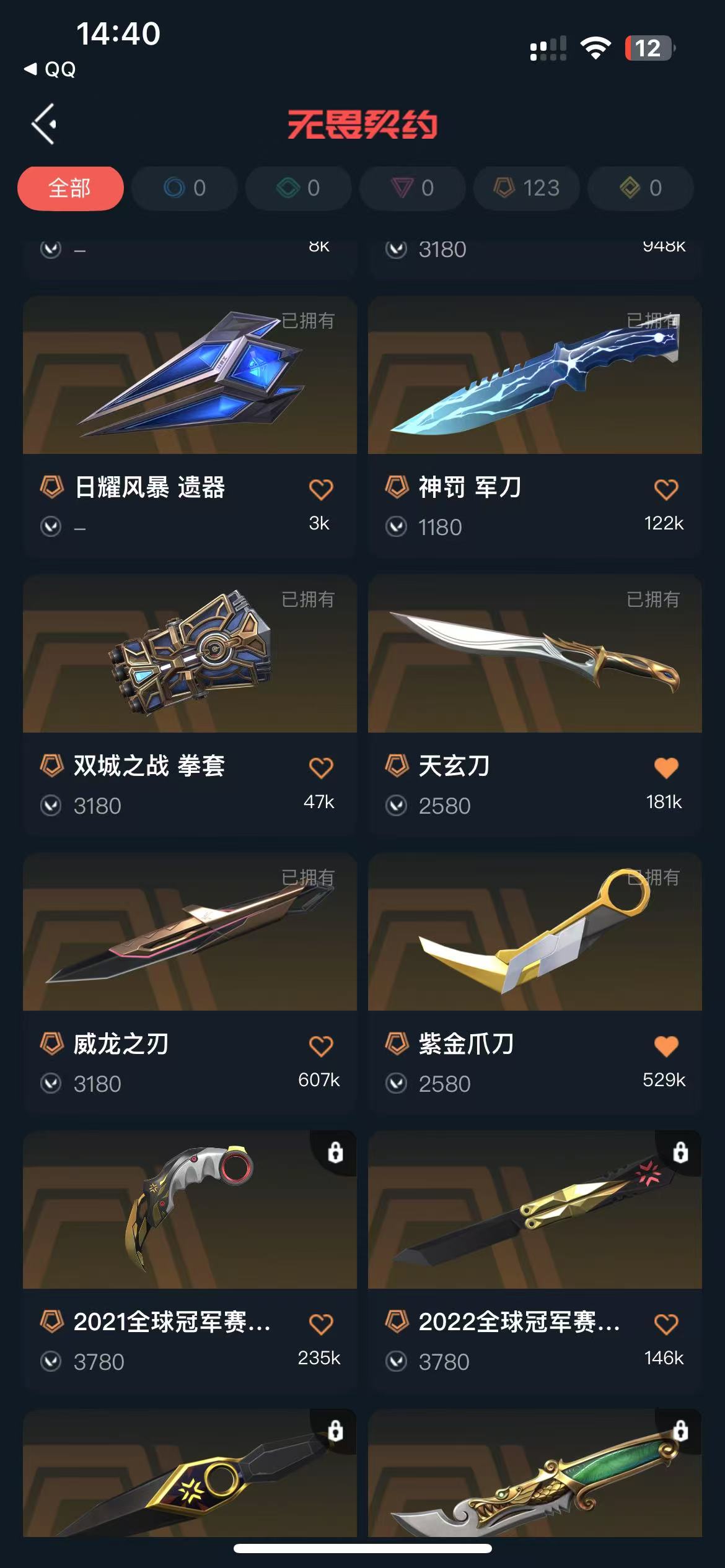Viewport: 725px width, 1568px height.
Task: Select the 全部 filter chip
Action: pos(70,188)
